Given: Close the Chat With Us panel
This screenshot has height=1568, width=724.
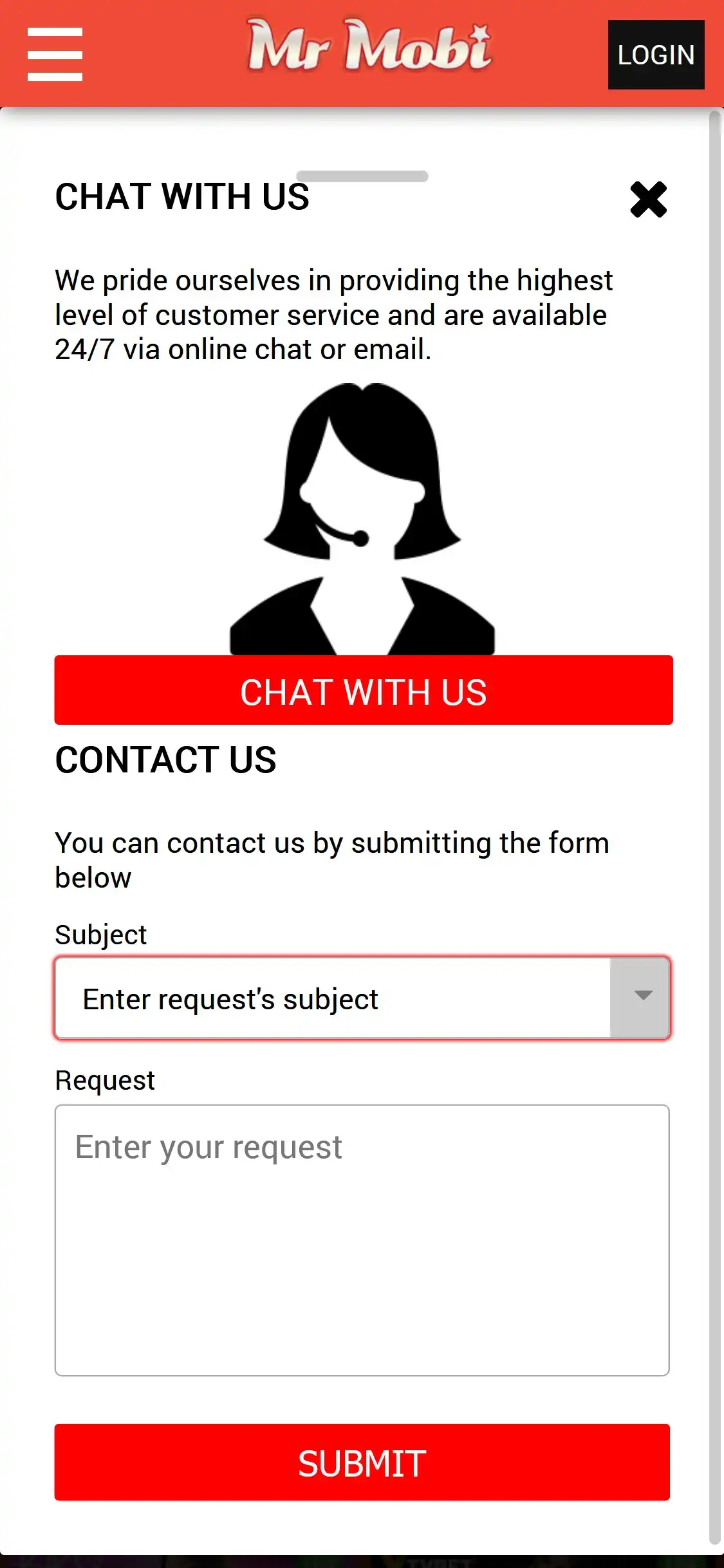Looking at the screenshot, I should tap(648, 200).
